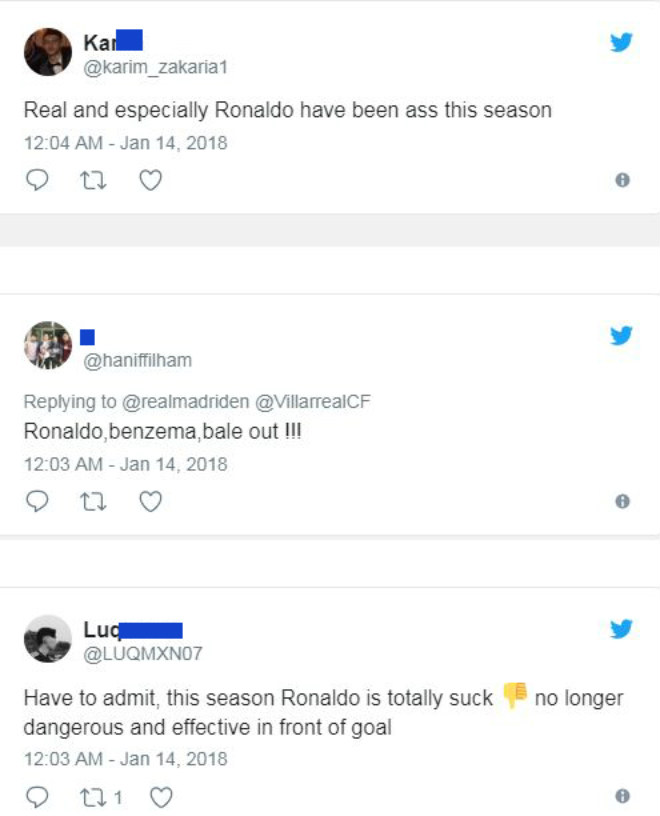The height and width of the screenshot is (816, 660).
Task: Like LUQMXN07's tweet
Action: coord(161,797)
